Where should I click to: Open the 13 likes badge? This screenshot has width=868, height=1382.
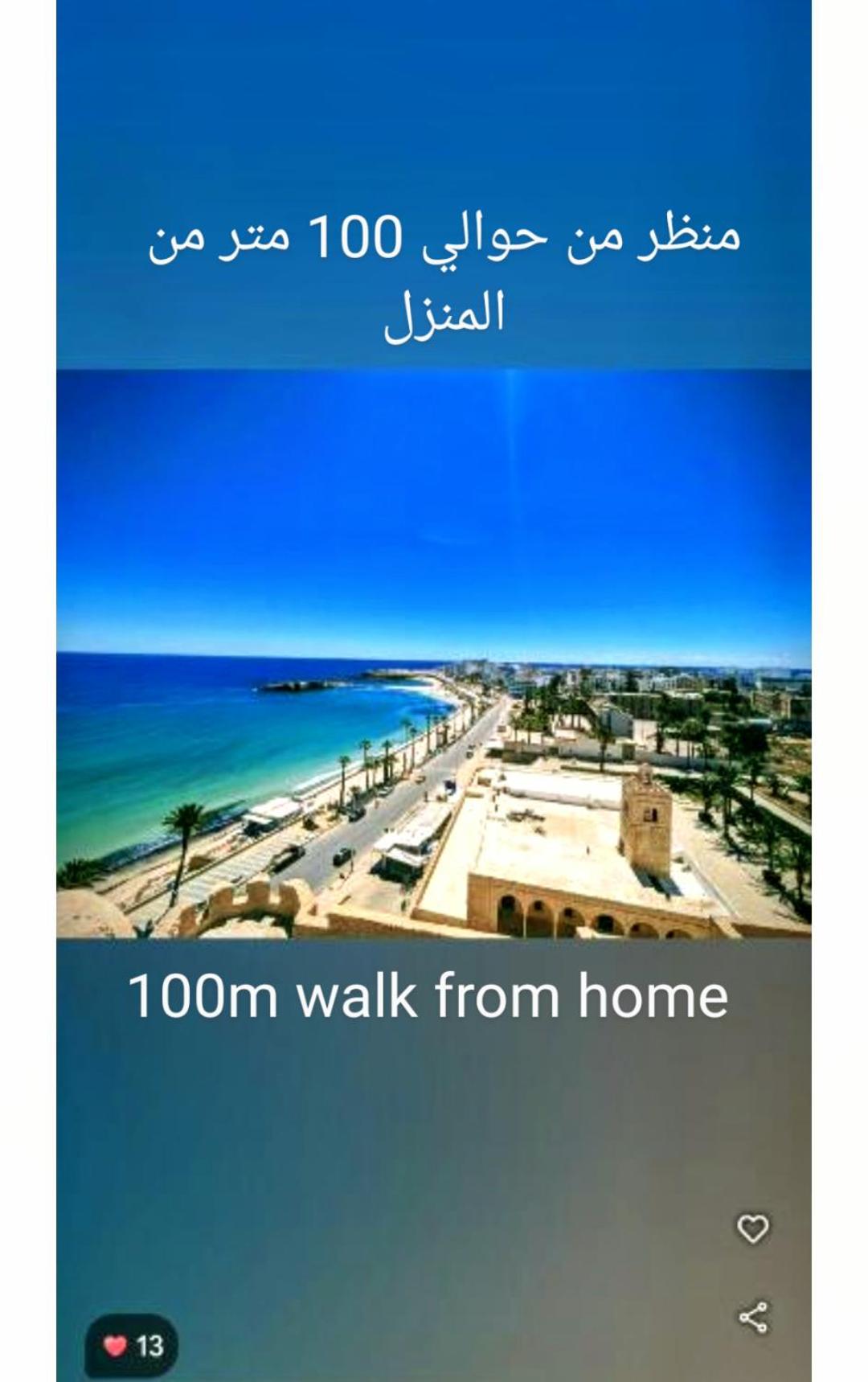point(132,1345)
